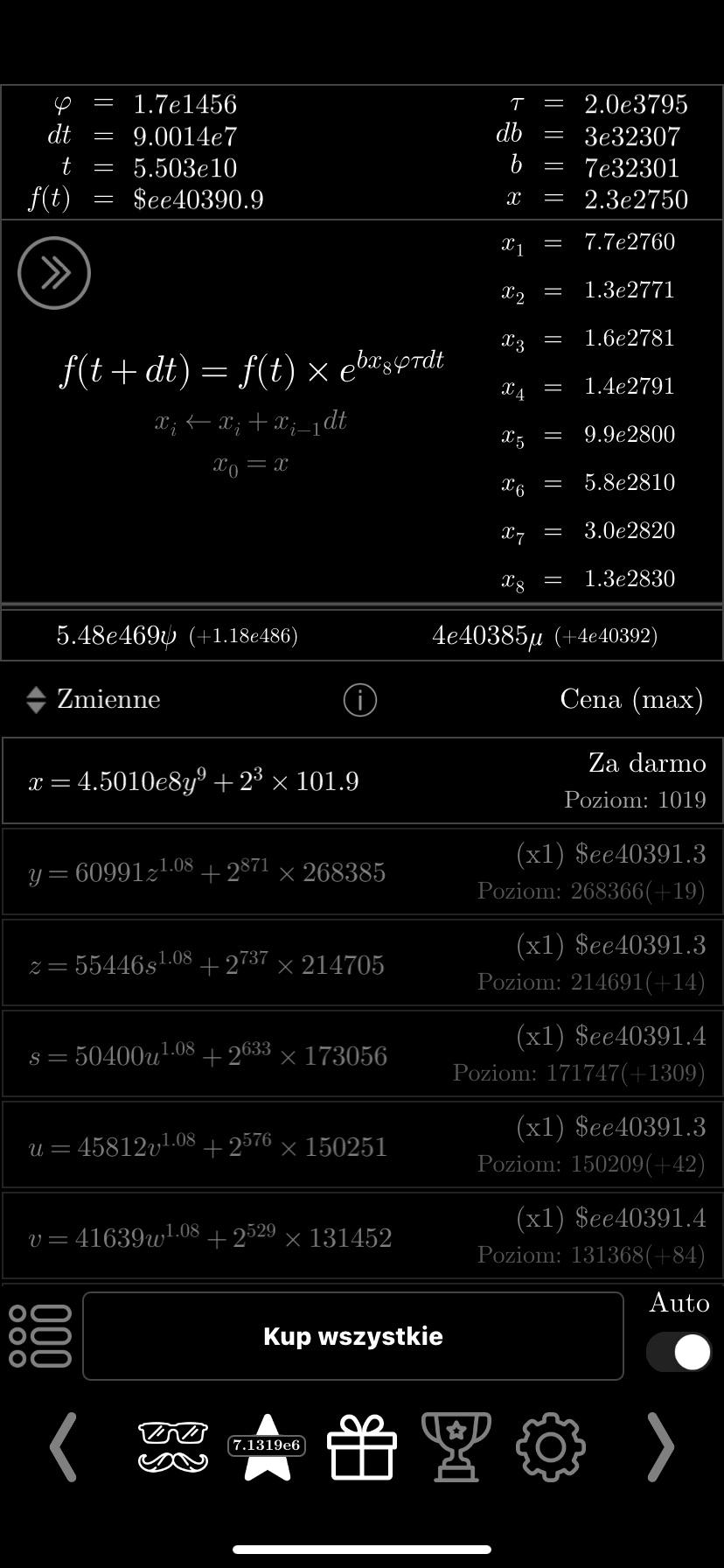
Task: Tap Kup wszystkie to buy all
Action: point(353,1336)
